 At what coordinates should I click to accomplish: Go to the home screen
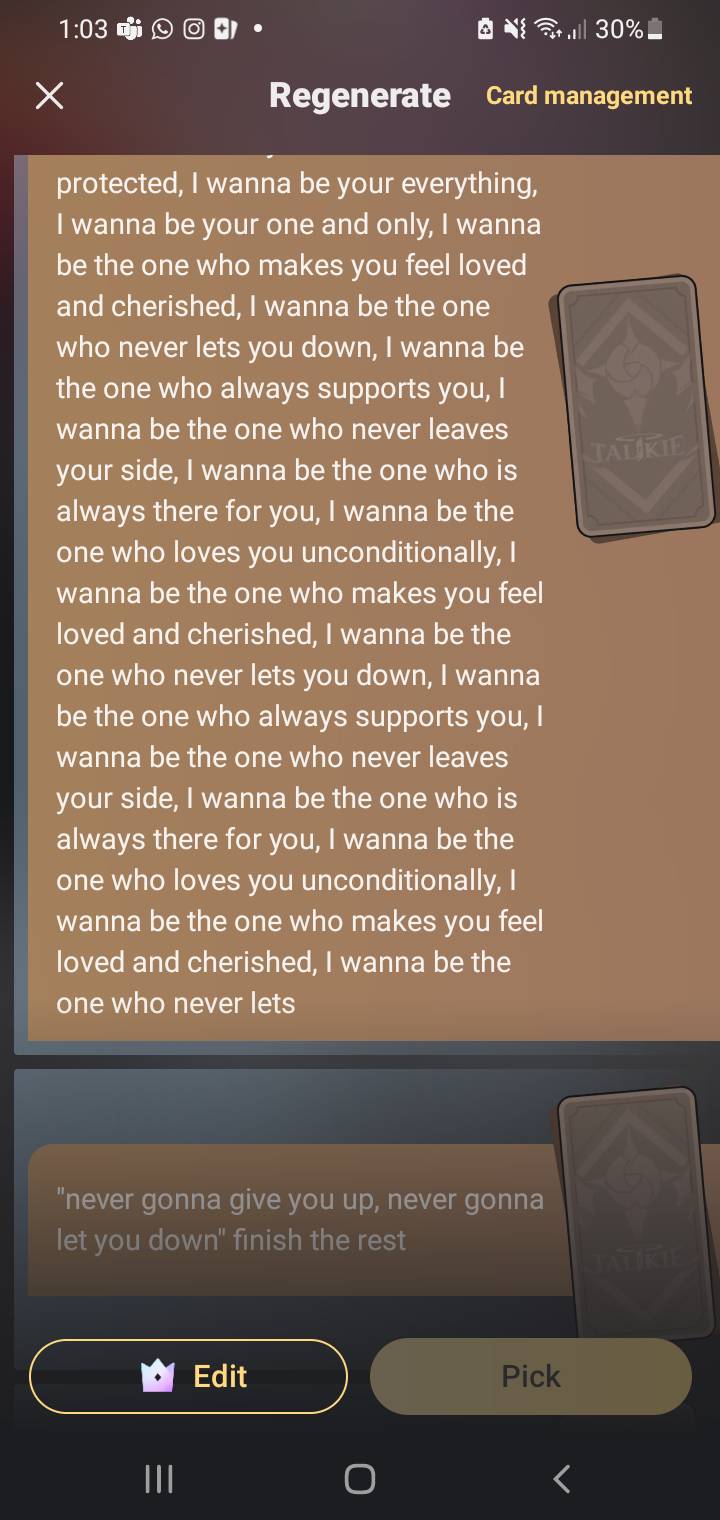pos(360,1478)
